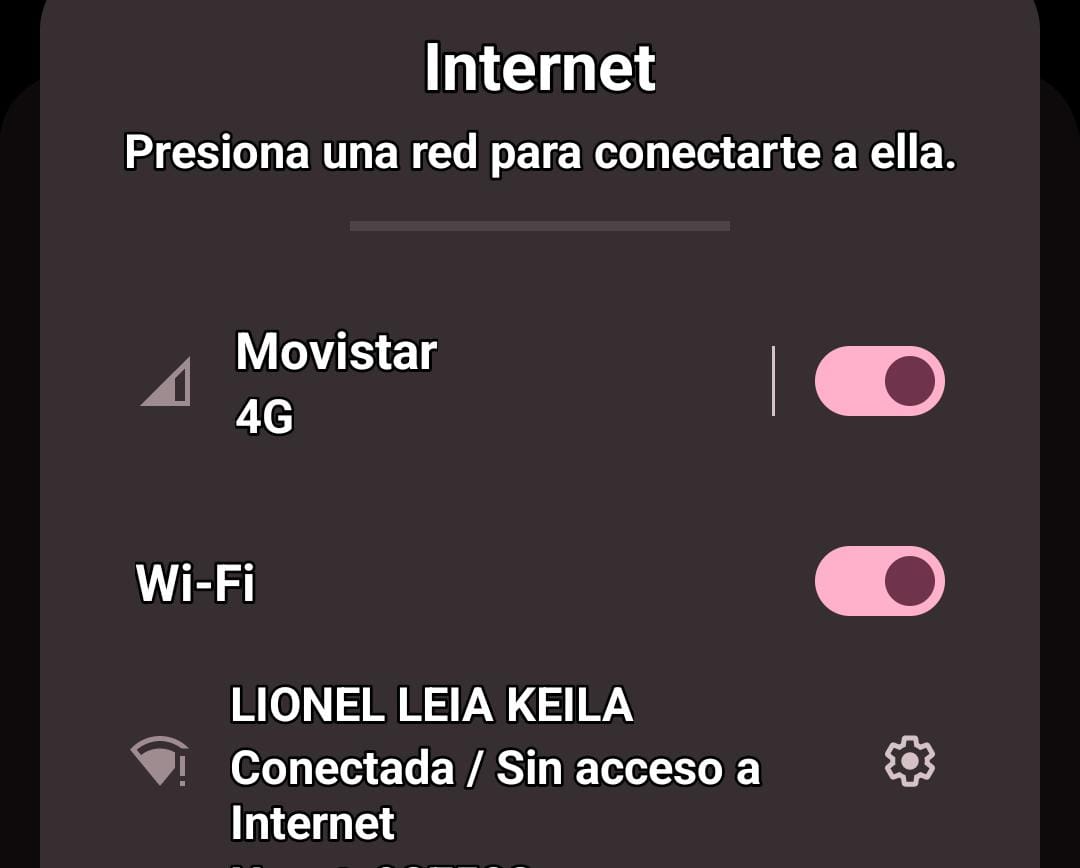The width and height of the screenshot is (1080, 868).
Task: Open settings gear for LIONEL LEIA KEILA
Action: (x=909, y=762)
